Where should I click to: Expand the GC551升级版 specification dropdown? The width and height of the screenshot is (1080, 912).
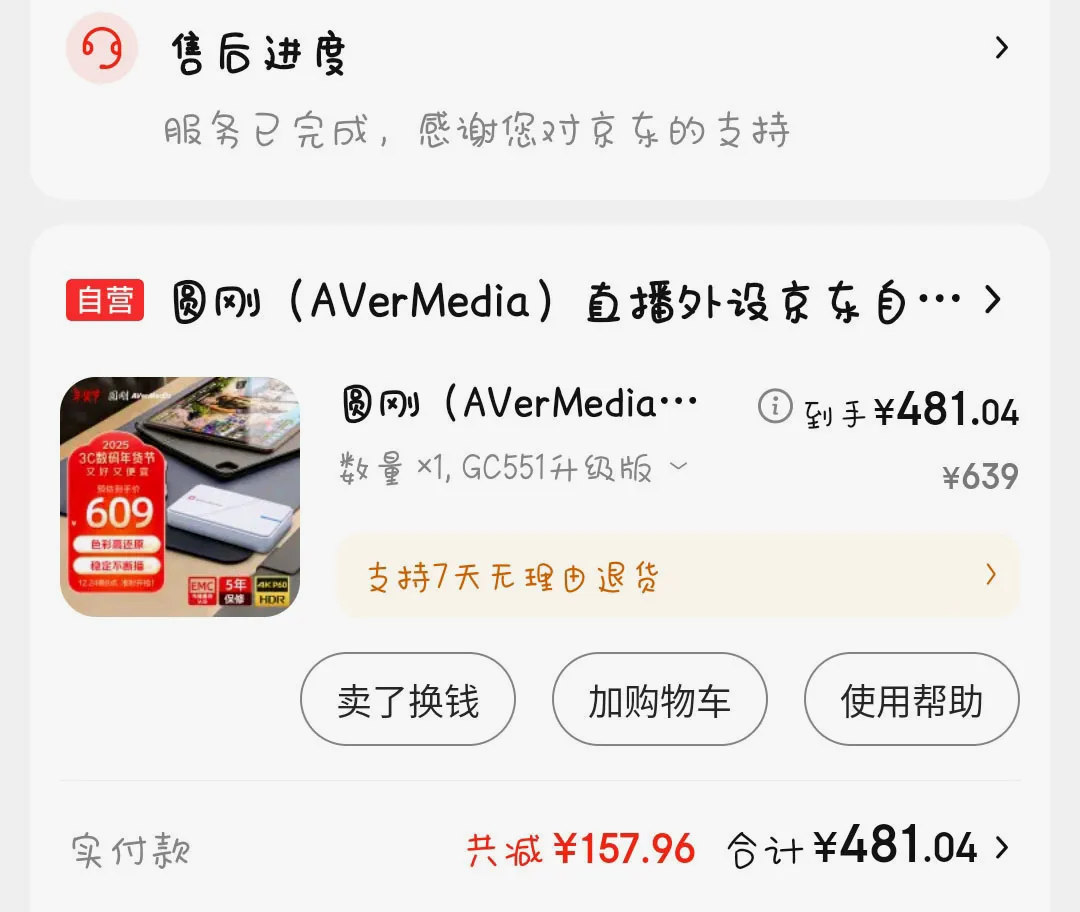tap(678, 466)
